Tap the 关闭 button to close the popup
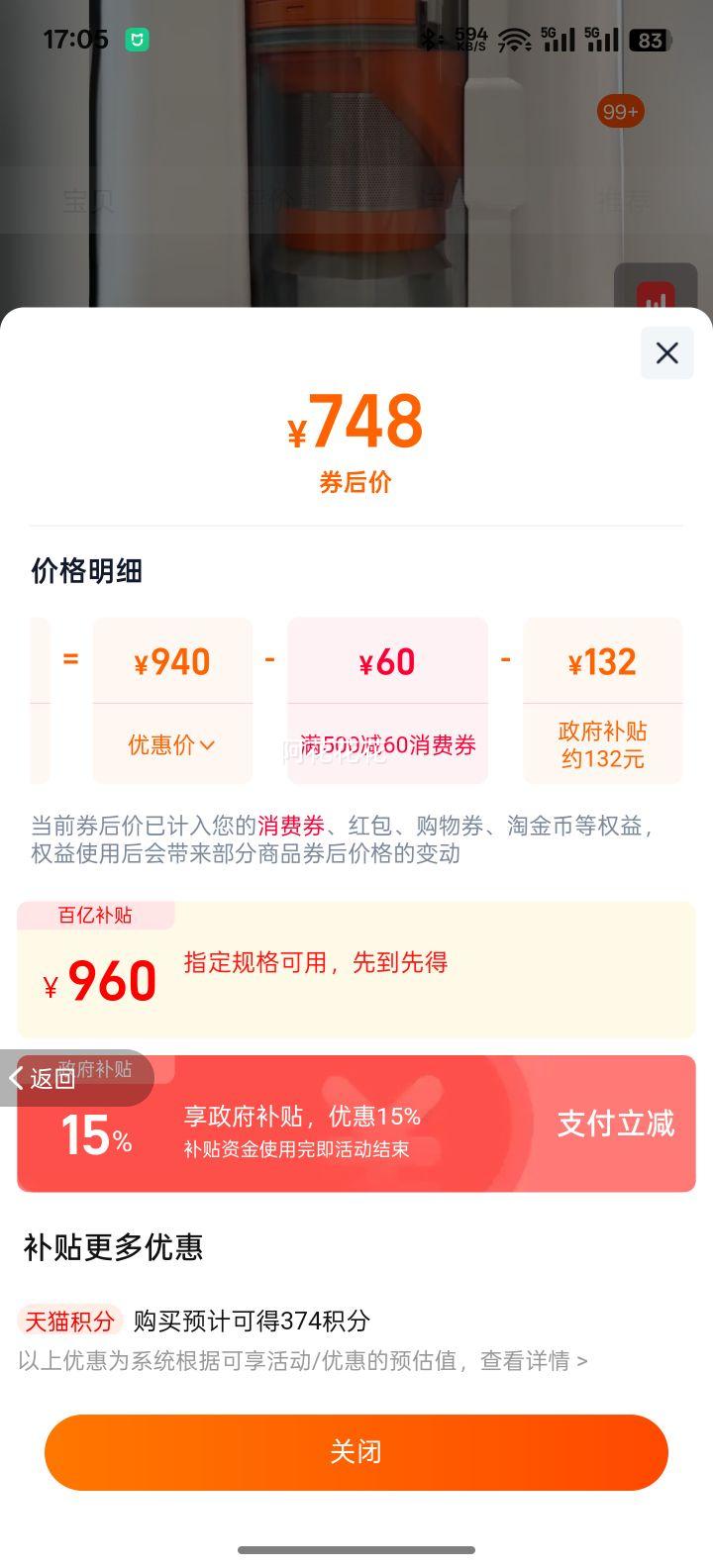The height and width of the screenshot is (1568, 713). (x=356, y=1451)
